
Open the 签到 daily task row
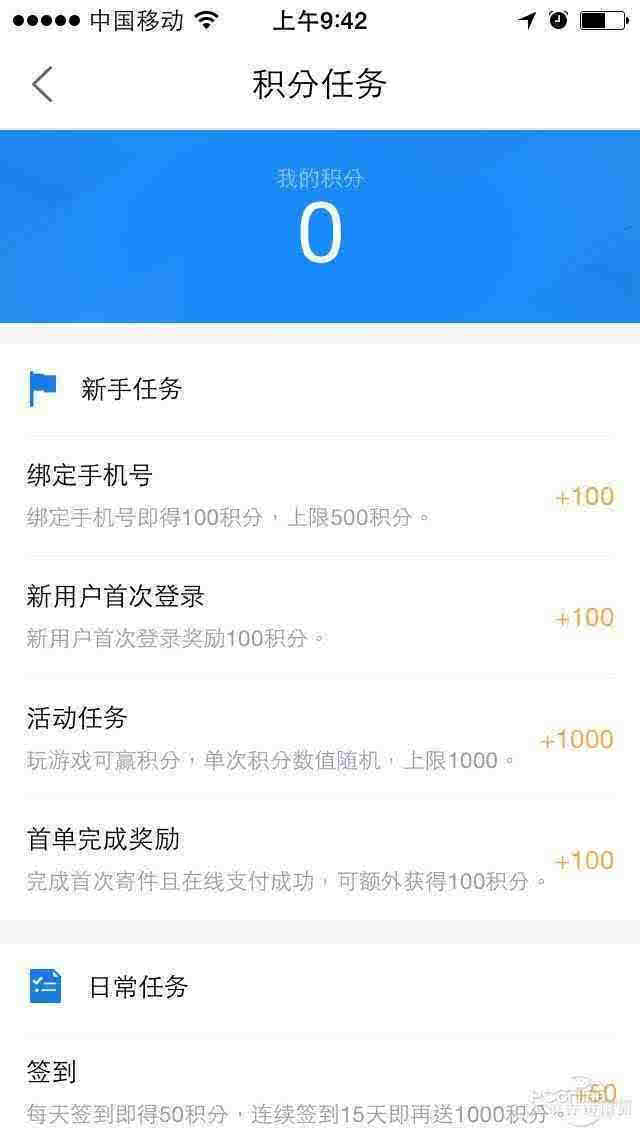[x=320, y=1090]
